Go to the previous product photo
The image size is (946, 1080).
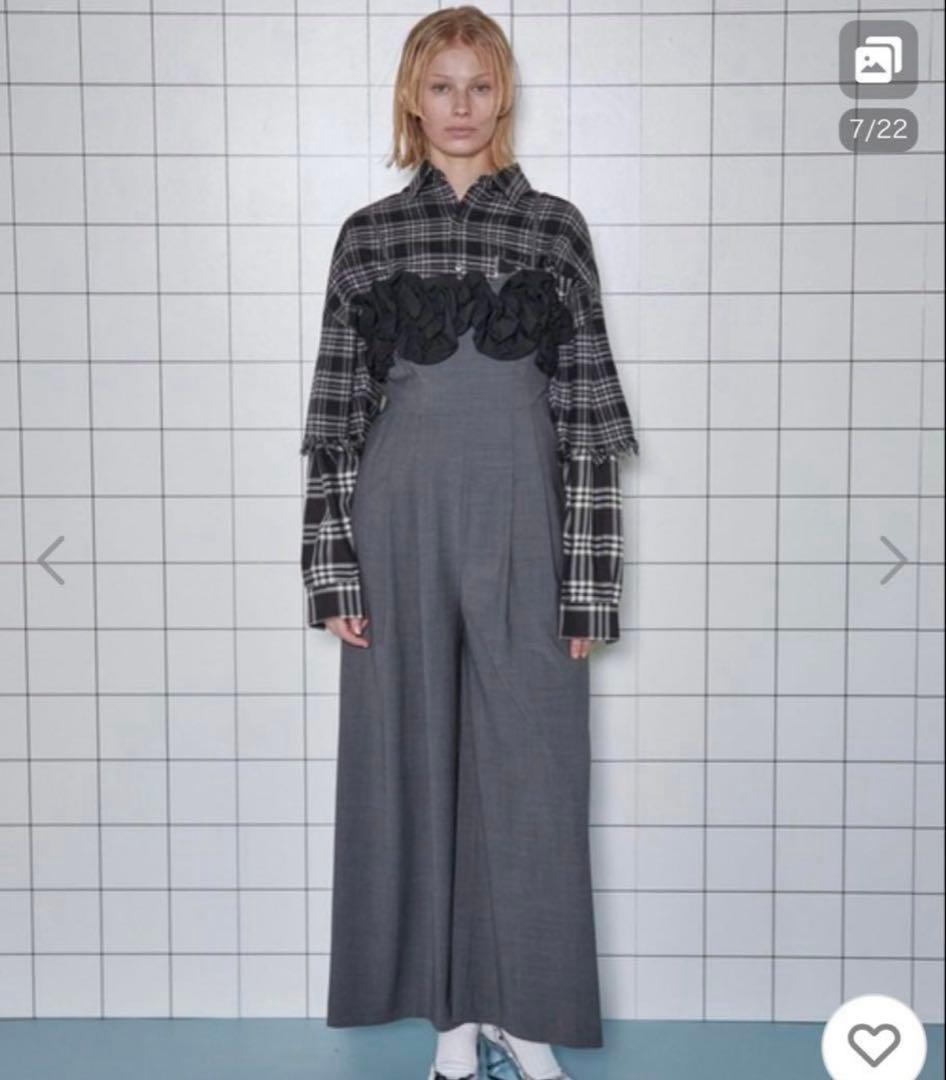(51, 560)
